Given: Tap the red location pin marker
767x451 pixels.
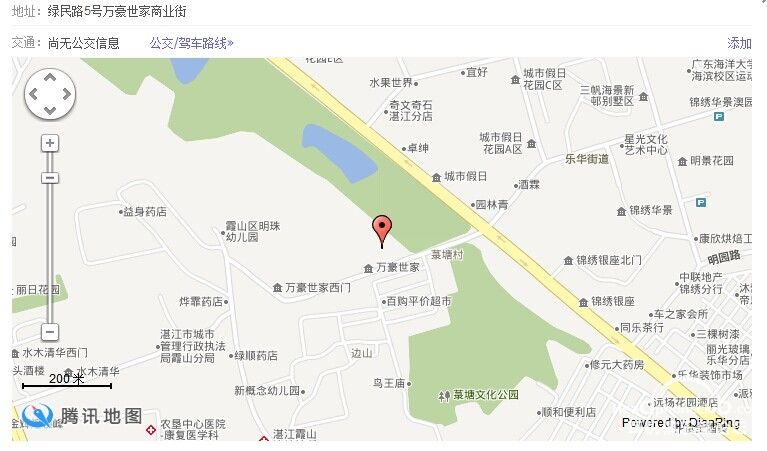Looking at the screenshot, I should (382, 228).
